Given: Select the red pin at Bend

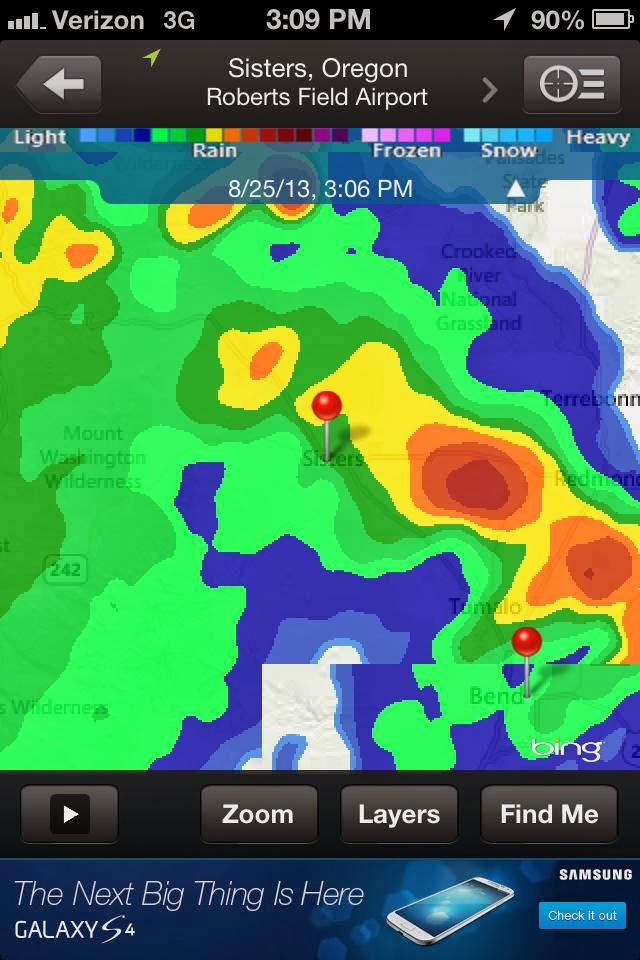Looking at the screenshot, I should point(526,642).
